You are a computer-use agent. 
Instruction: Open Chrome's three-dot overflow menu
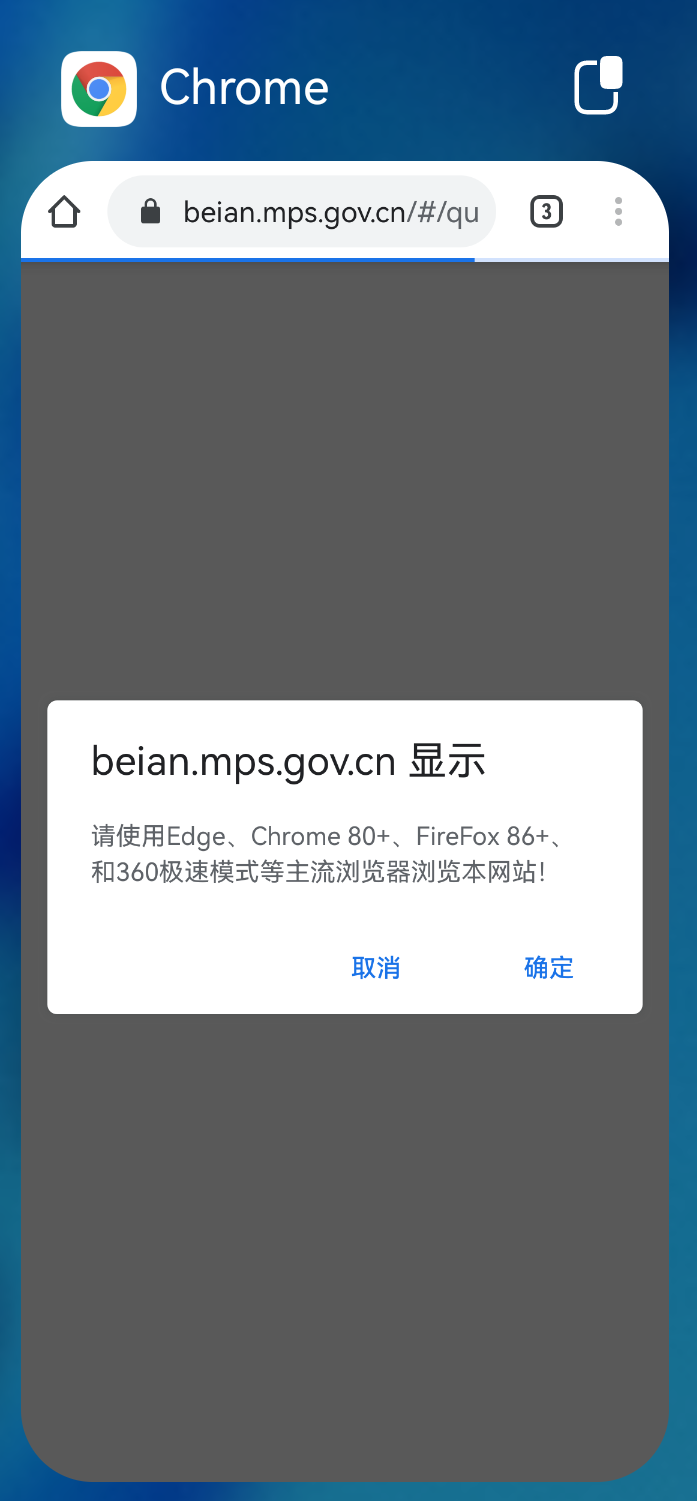[x=618, y=211]
